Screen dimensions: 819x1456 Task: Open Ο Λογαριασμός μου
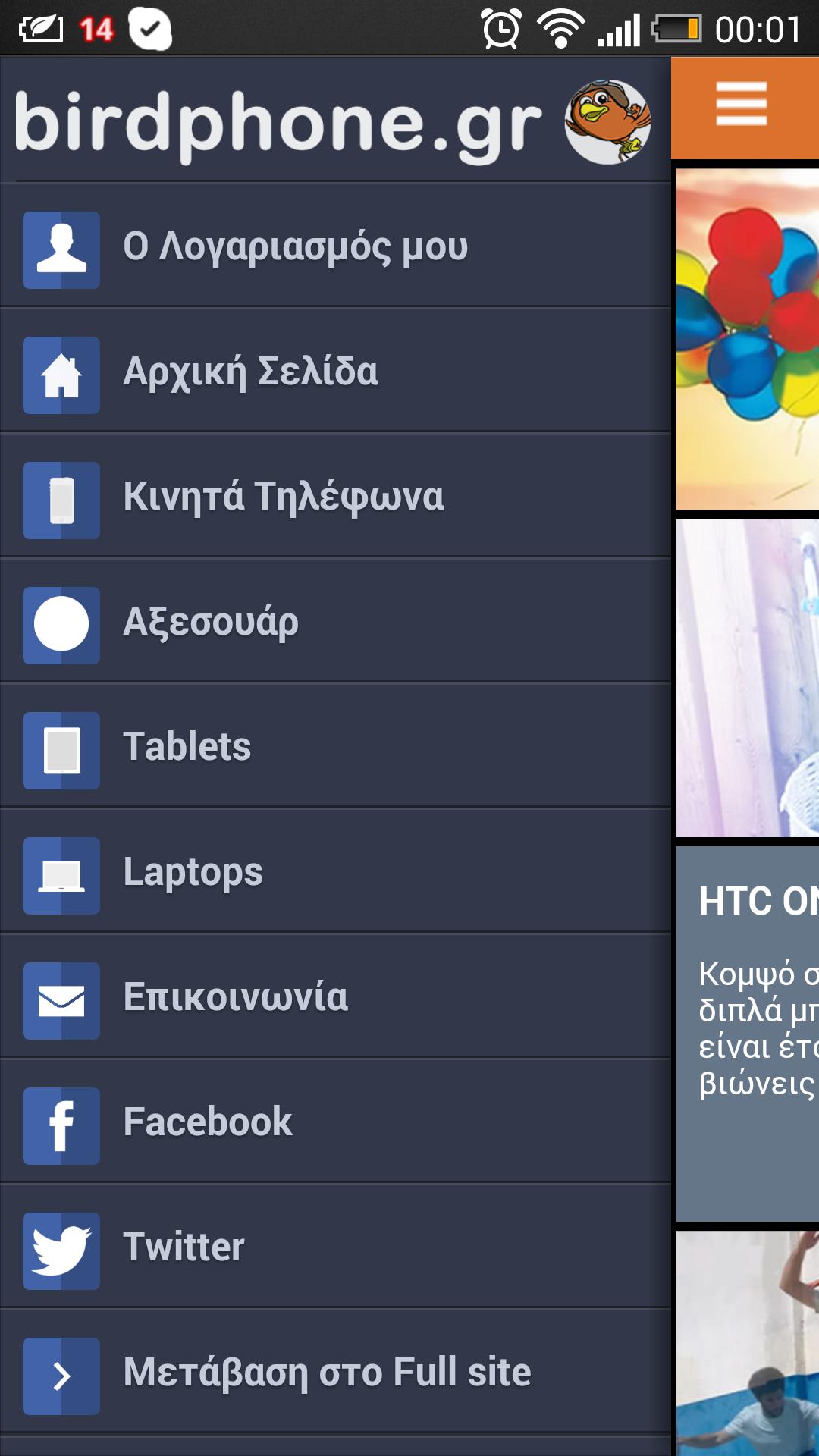[334, 247]
